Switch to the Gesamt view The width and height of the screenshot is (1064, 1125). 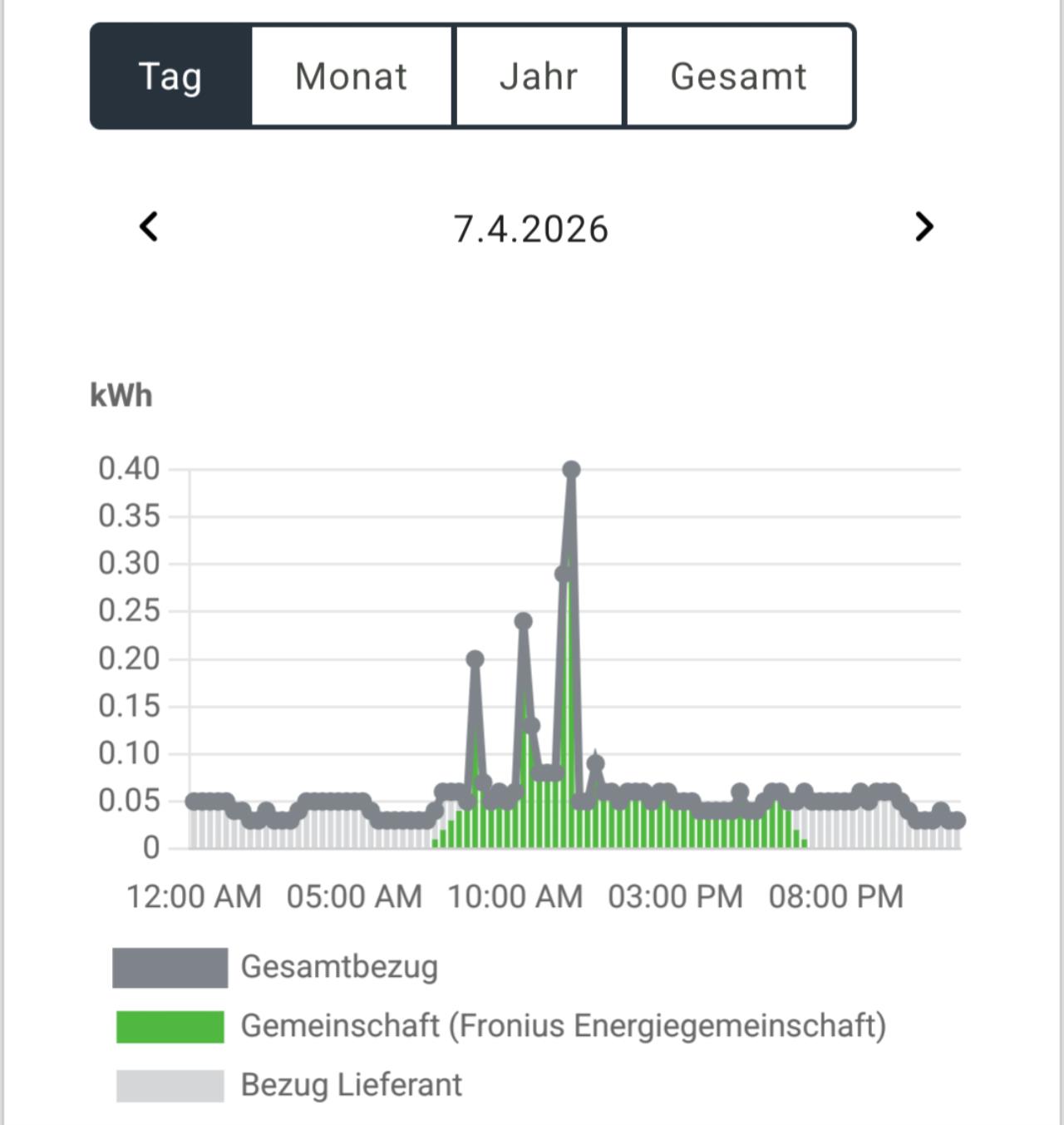click(x=738, y=76)
